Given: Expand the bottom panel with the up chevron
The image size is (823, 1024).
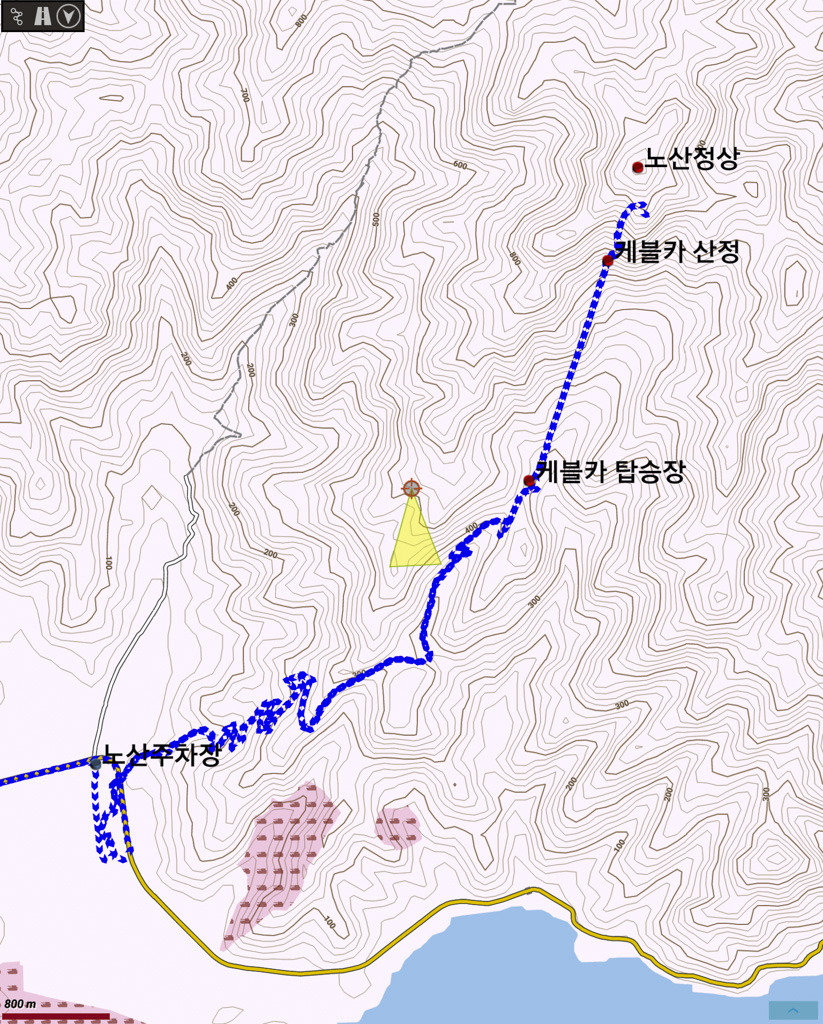Looking at the screenshot, I should (793, 1010).
